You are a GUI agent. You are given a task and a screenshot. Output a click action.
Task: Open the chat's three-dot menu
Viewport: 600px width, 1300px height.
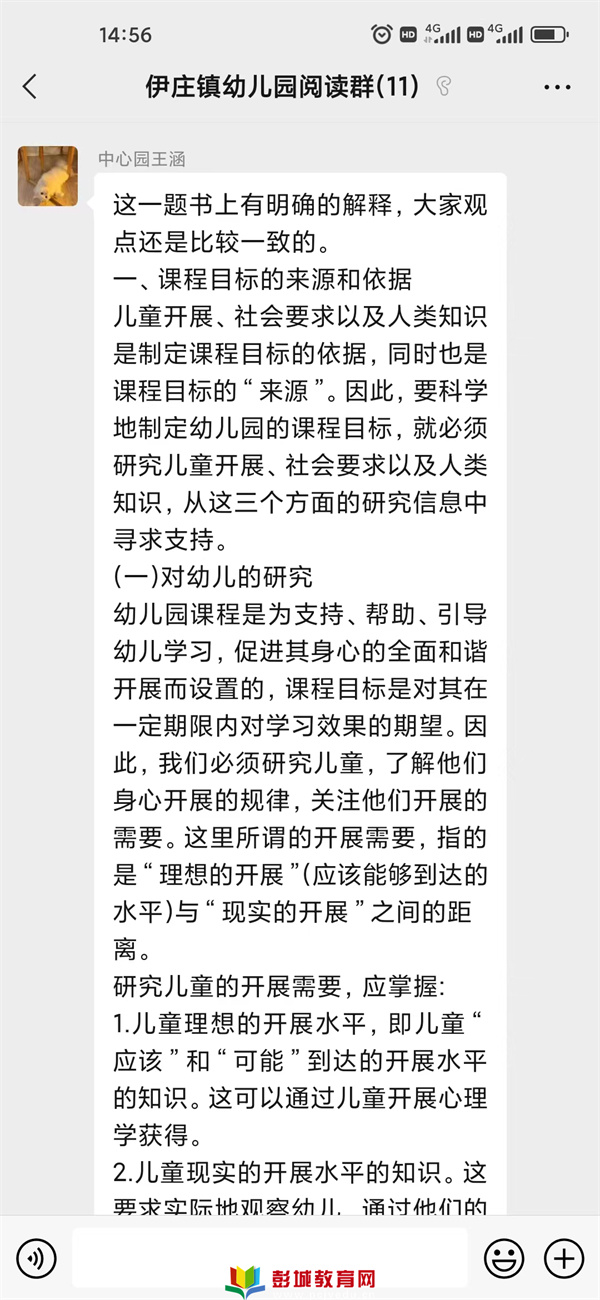point(557,87)
